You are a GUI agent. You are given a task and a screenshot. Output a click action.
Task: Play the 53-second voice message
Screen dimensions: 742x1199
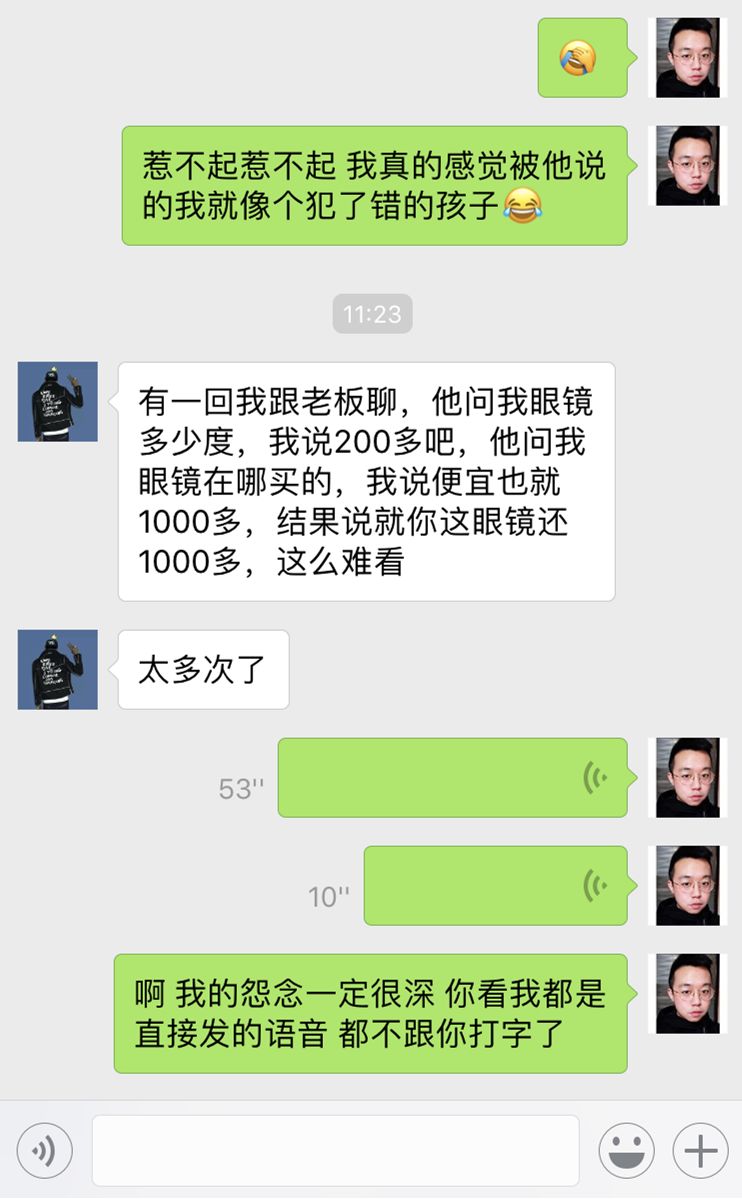(x=452, y=778)
